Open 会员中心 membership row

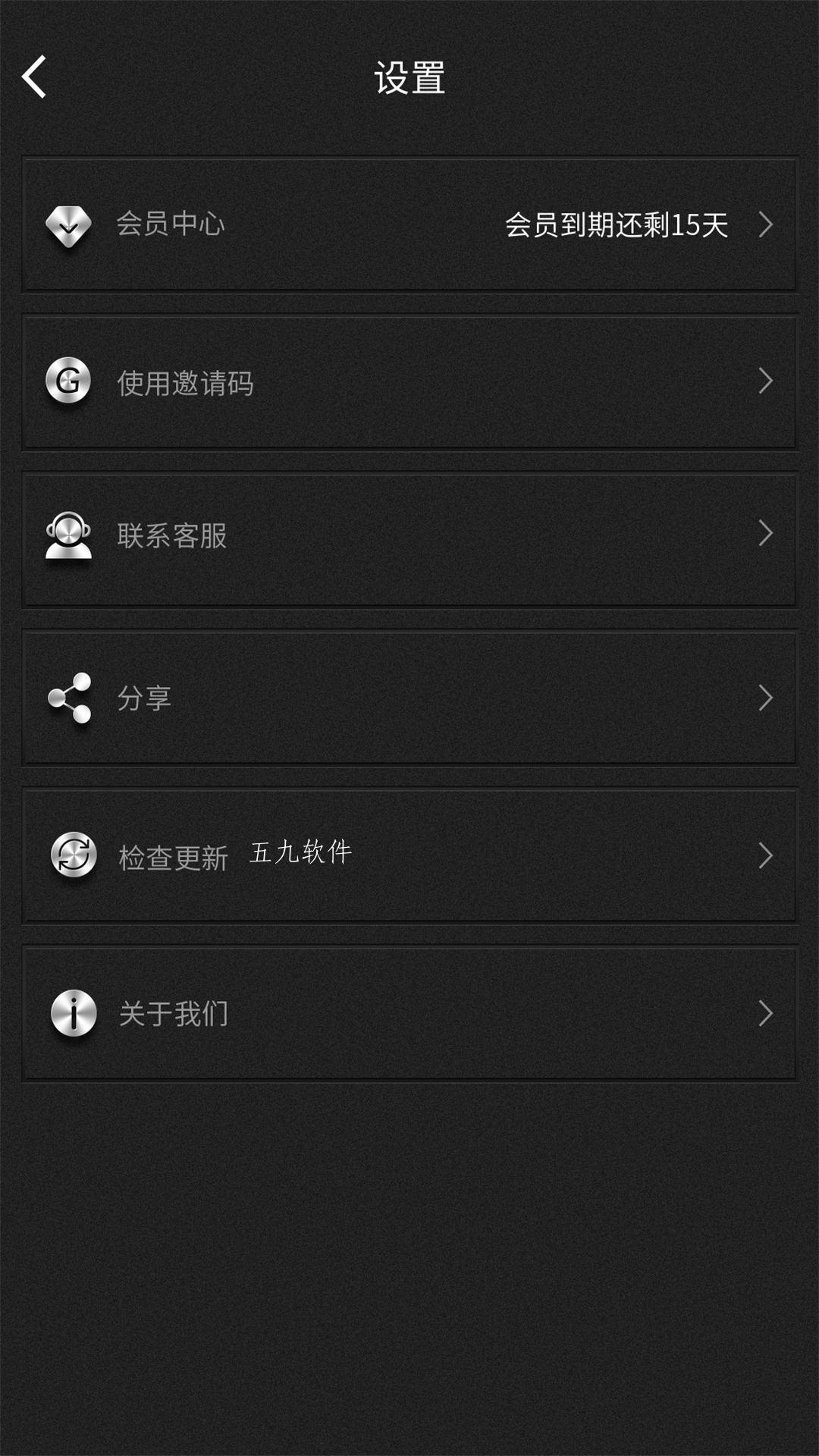pos(409,224)
